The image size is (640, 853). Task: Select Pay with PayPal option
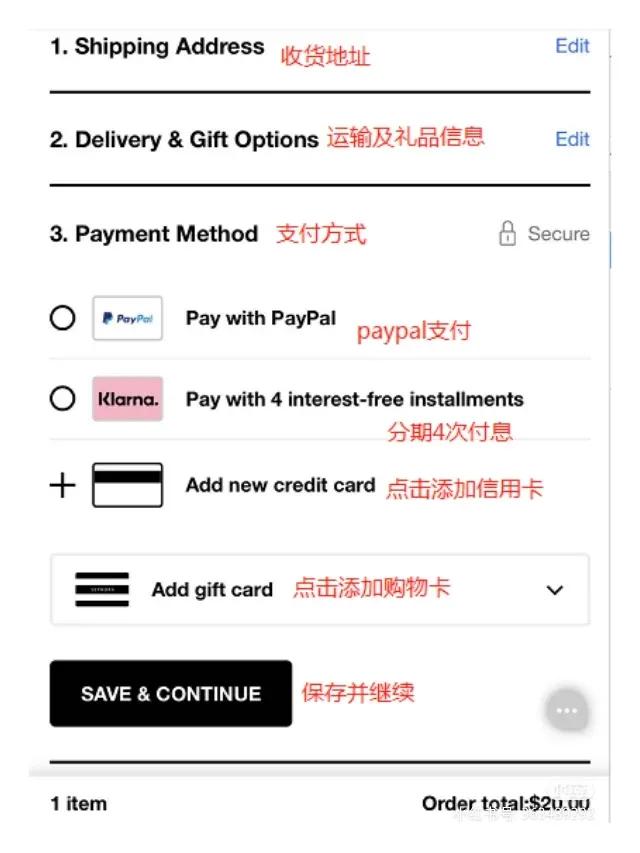tap(62, 319)
